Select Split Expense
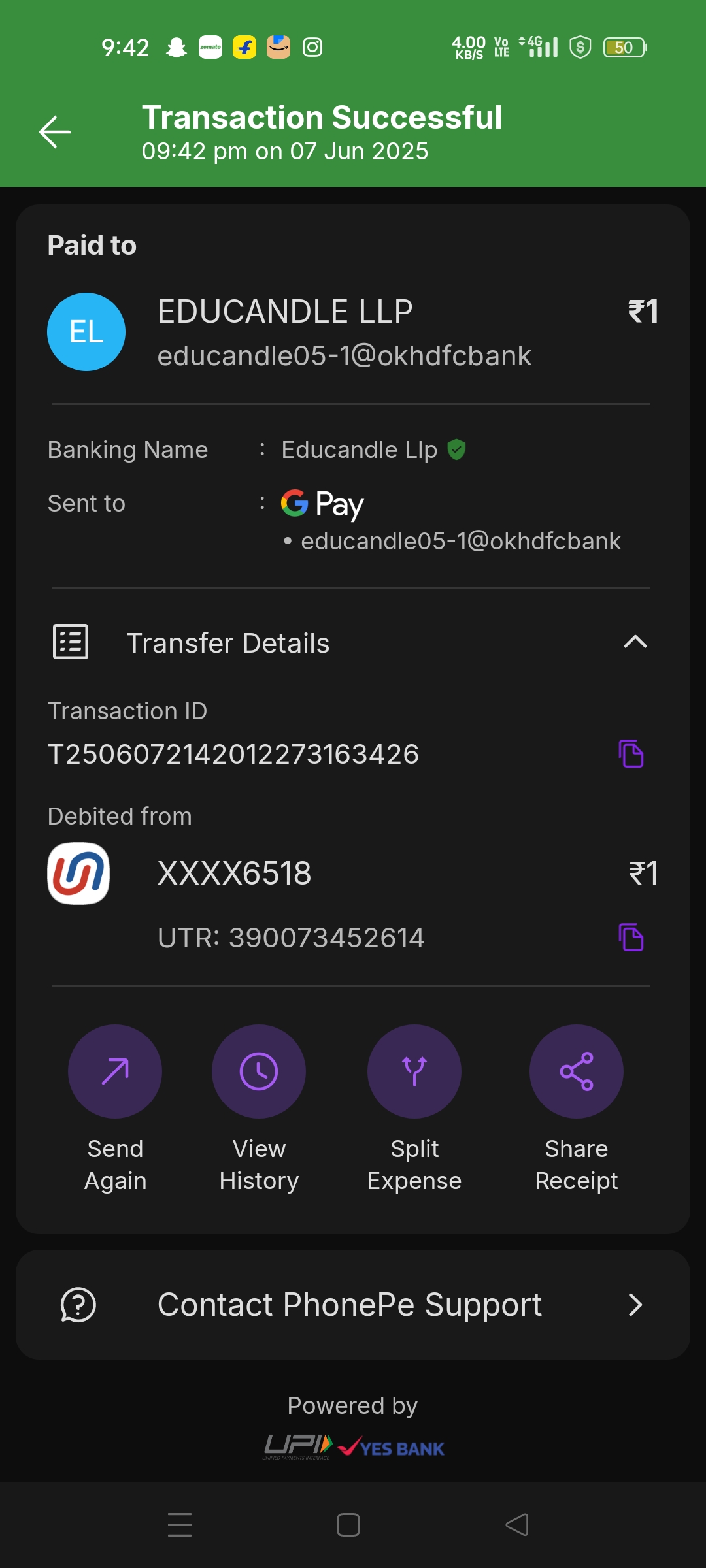Screen dimensions: 706x1568 [414, 1072]
